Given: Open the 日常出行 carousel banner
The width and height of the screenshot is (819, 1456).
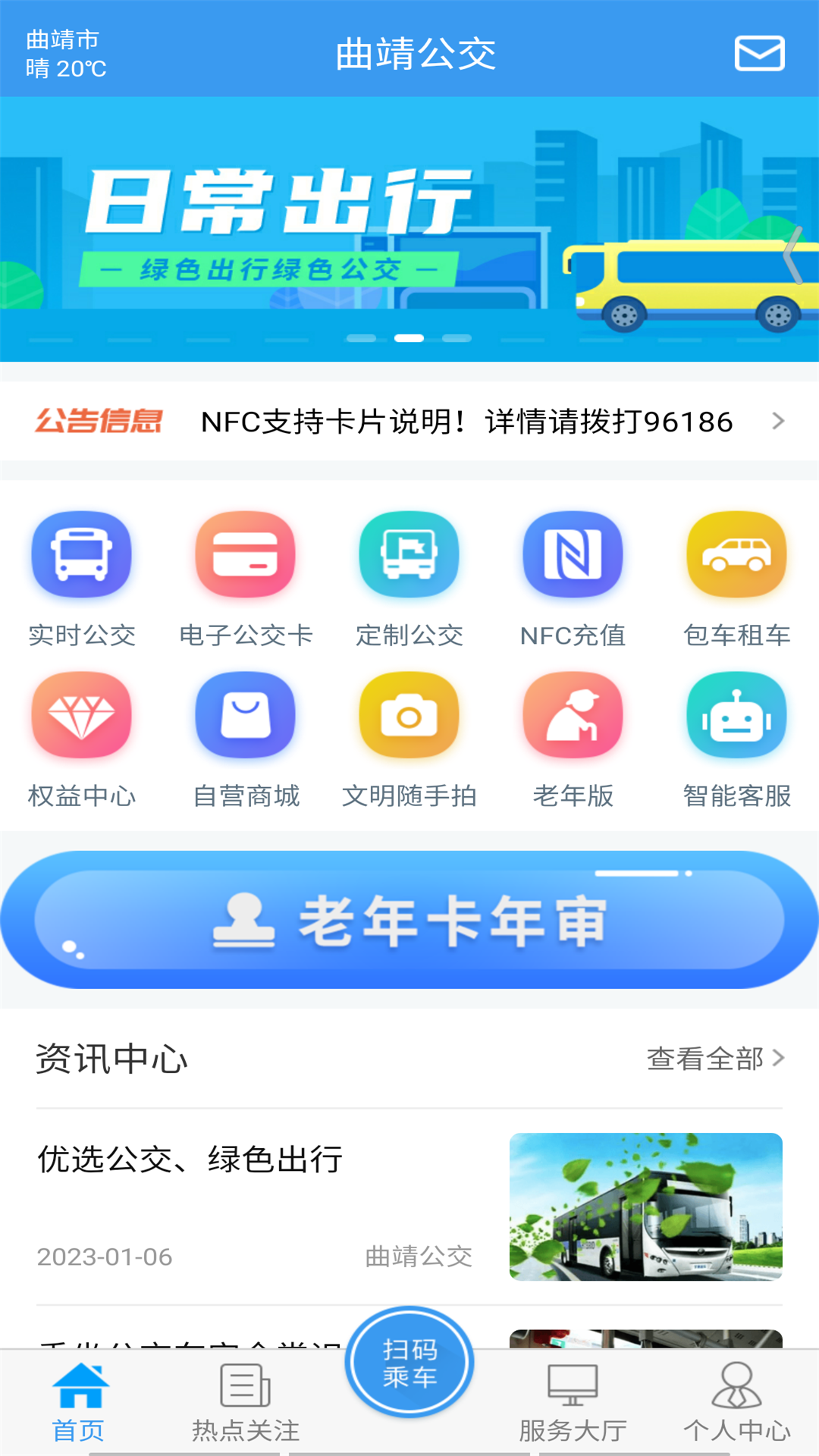Looking at the screenshot, I should pyautogui.click(x=409, y=227).
